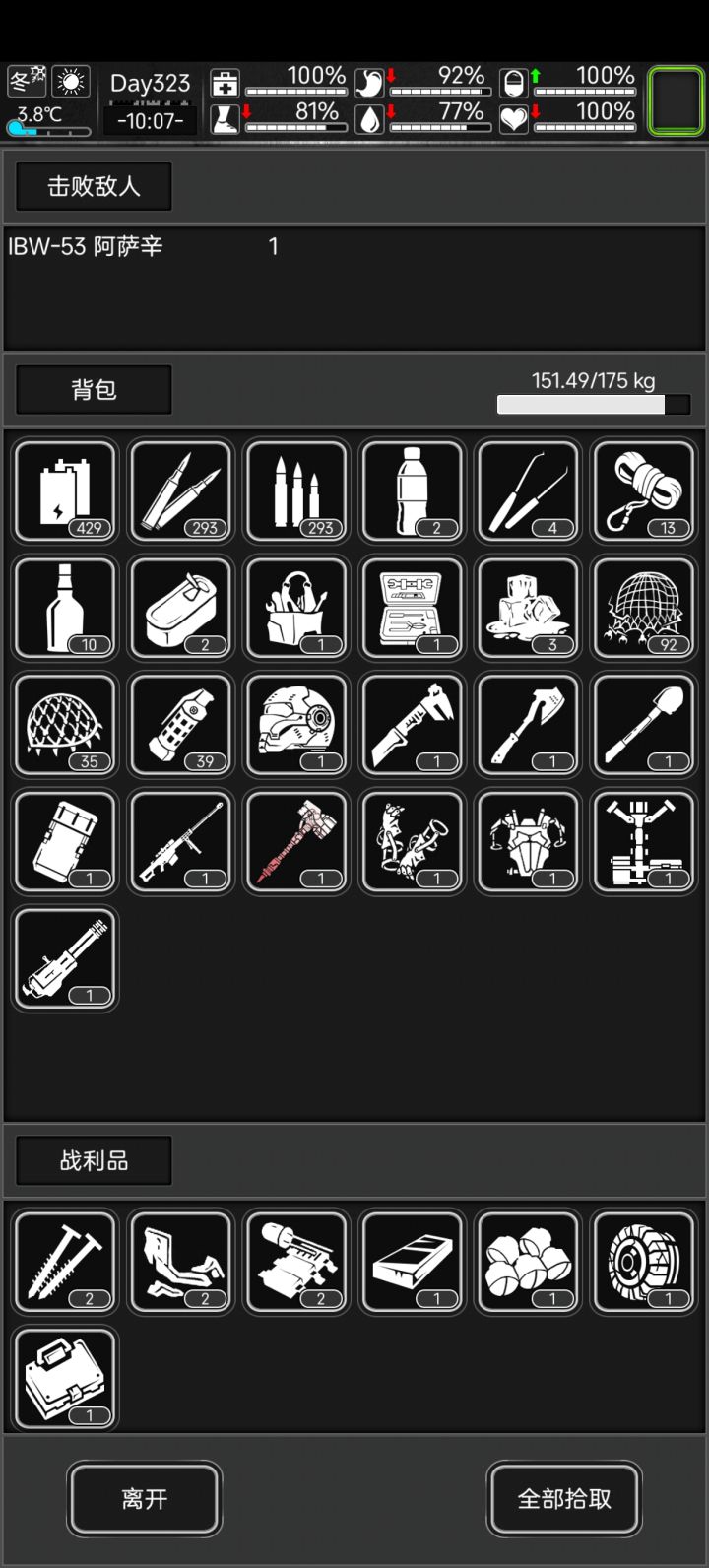709x1568 pixels.
Task: Choose the helmet item in backpack
Action: click(296, 724)
